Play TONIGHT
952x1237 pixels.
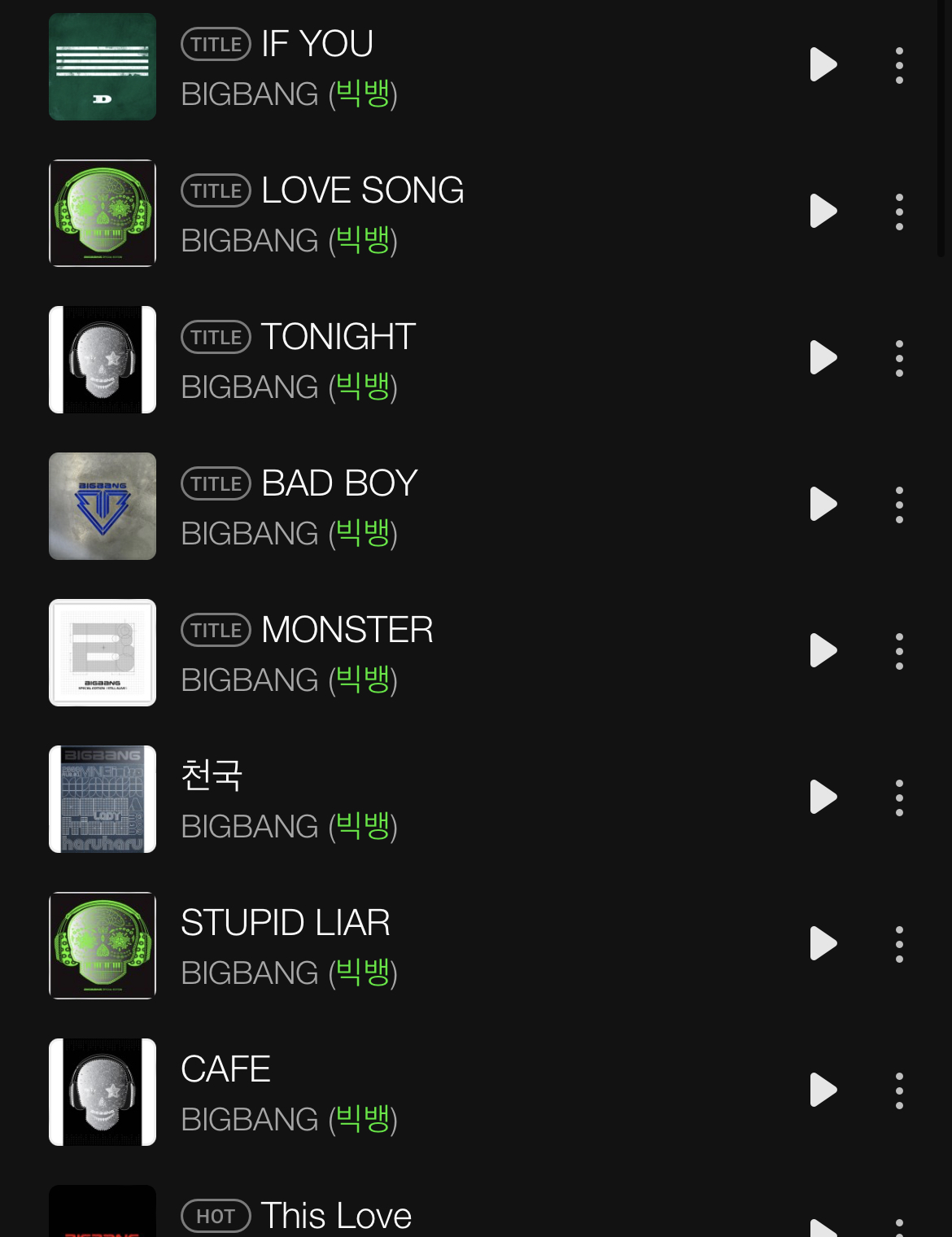tap(823, 358)
